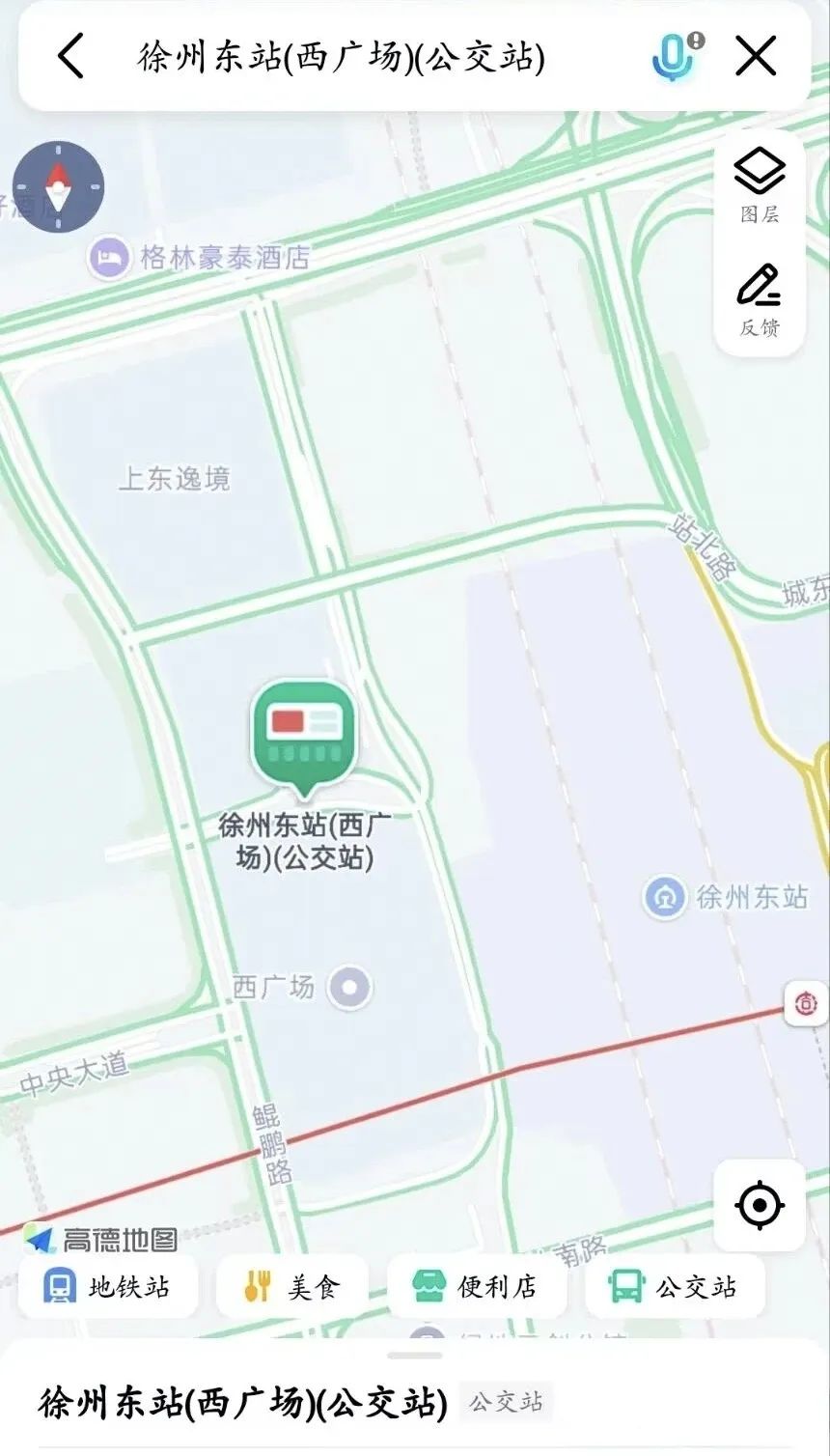This screenshot has width=830, height=1456.
Task: Tap the 西广场 map marker
Action: [x=348, y=988]
